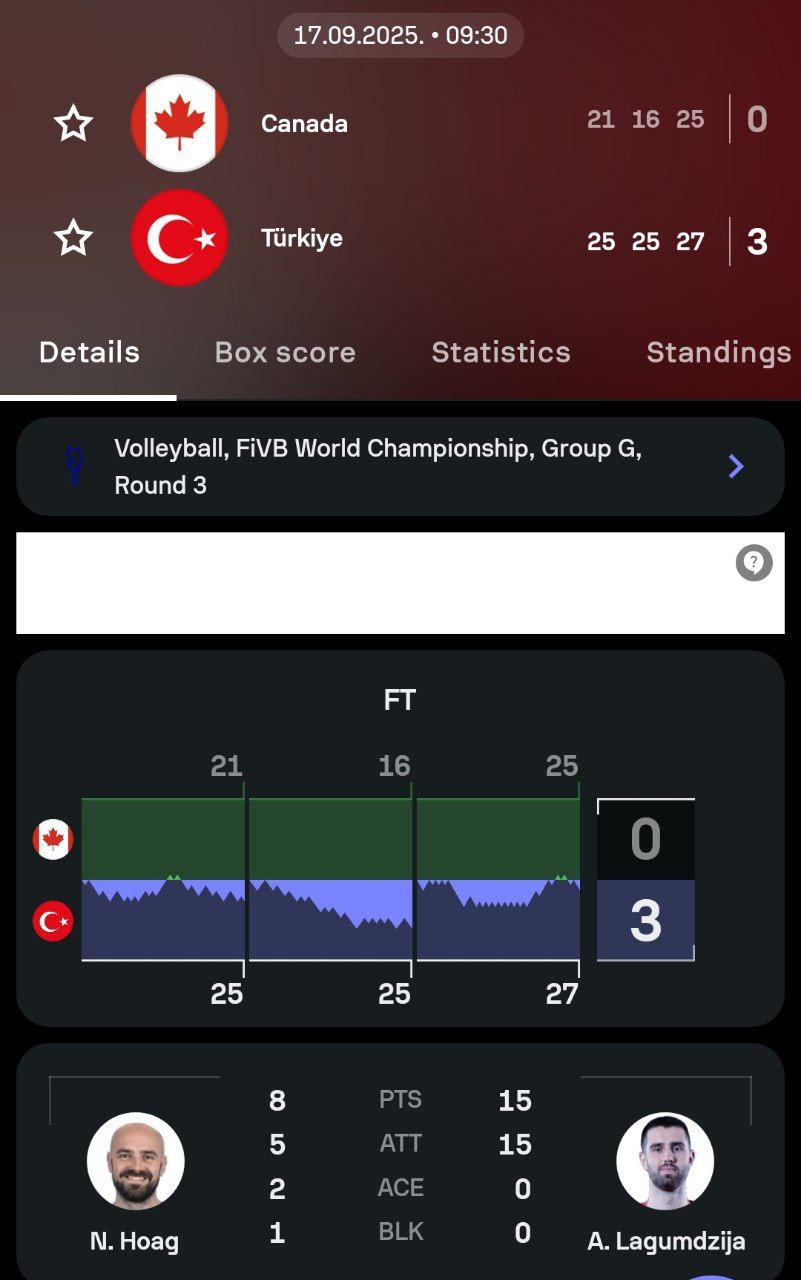View A. Lagumdzija's player profile
Image resolution: width=801 pixels, height=1280 pixels.
tap(665, 1161)
